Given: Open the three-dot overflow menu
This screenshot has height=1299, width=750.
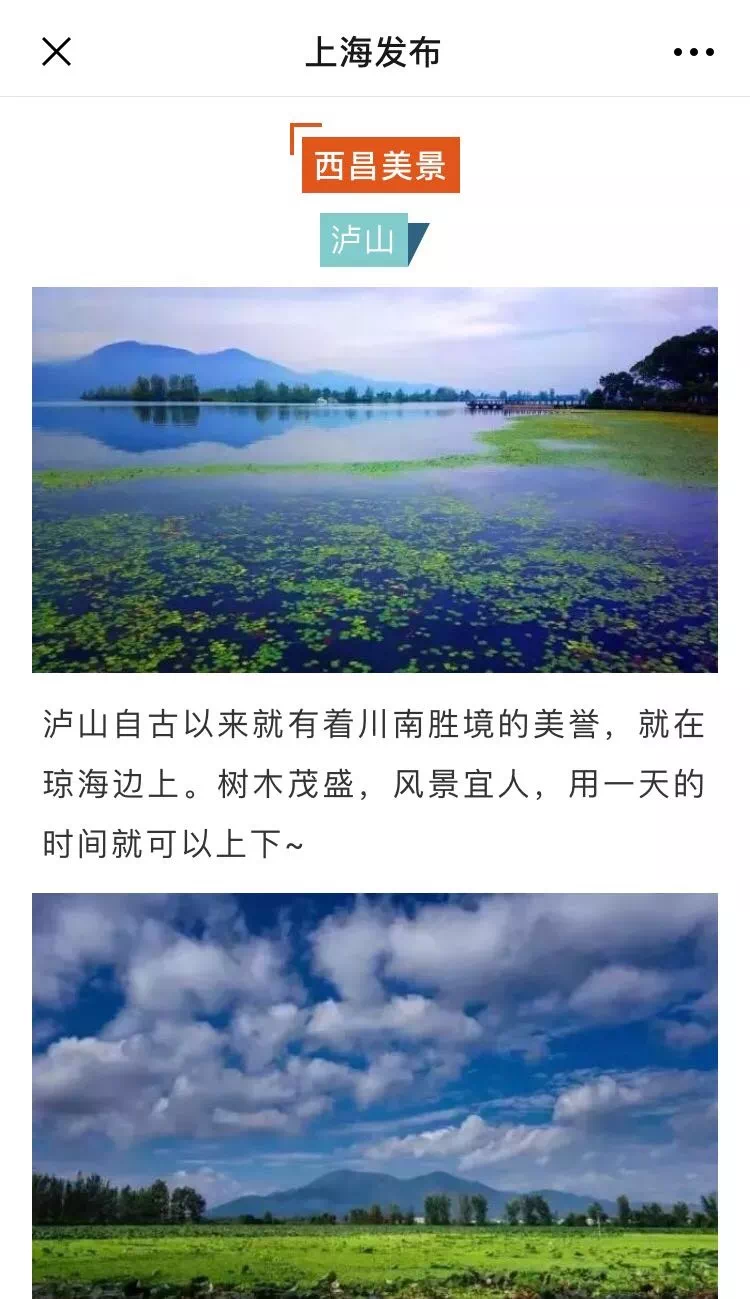Looking at the screenshot, I should click(x=693, y=52).
